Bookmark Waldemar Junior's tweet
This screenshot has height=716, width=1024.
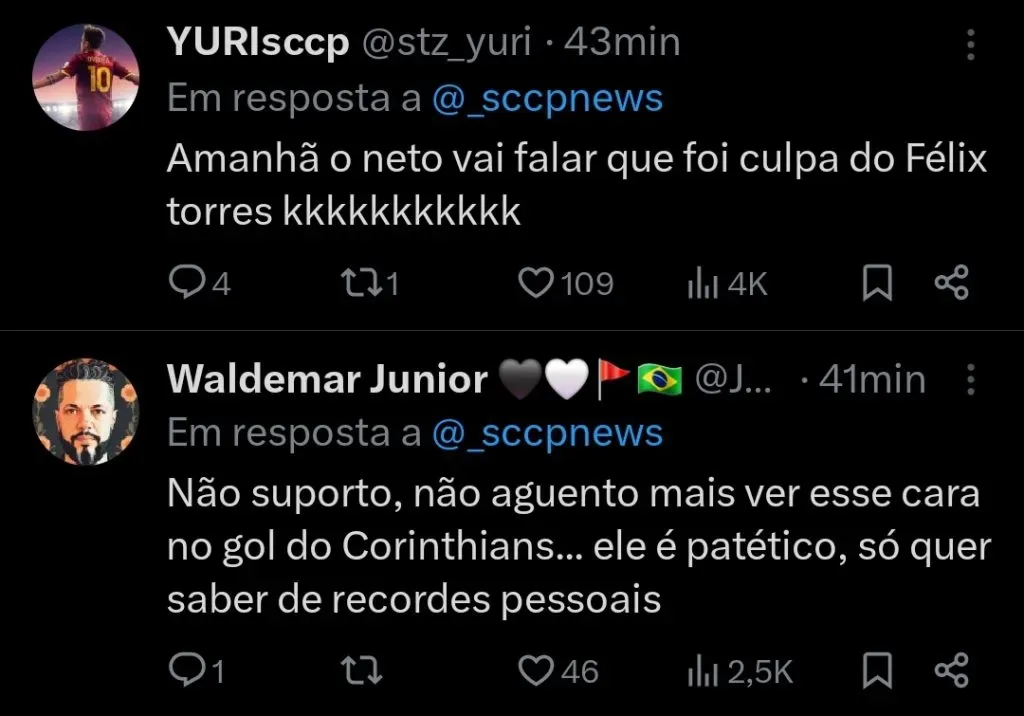pos(877,671)
